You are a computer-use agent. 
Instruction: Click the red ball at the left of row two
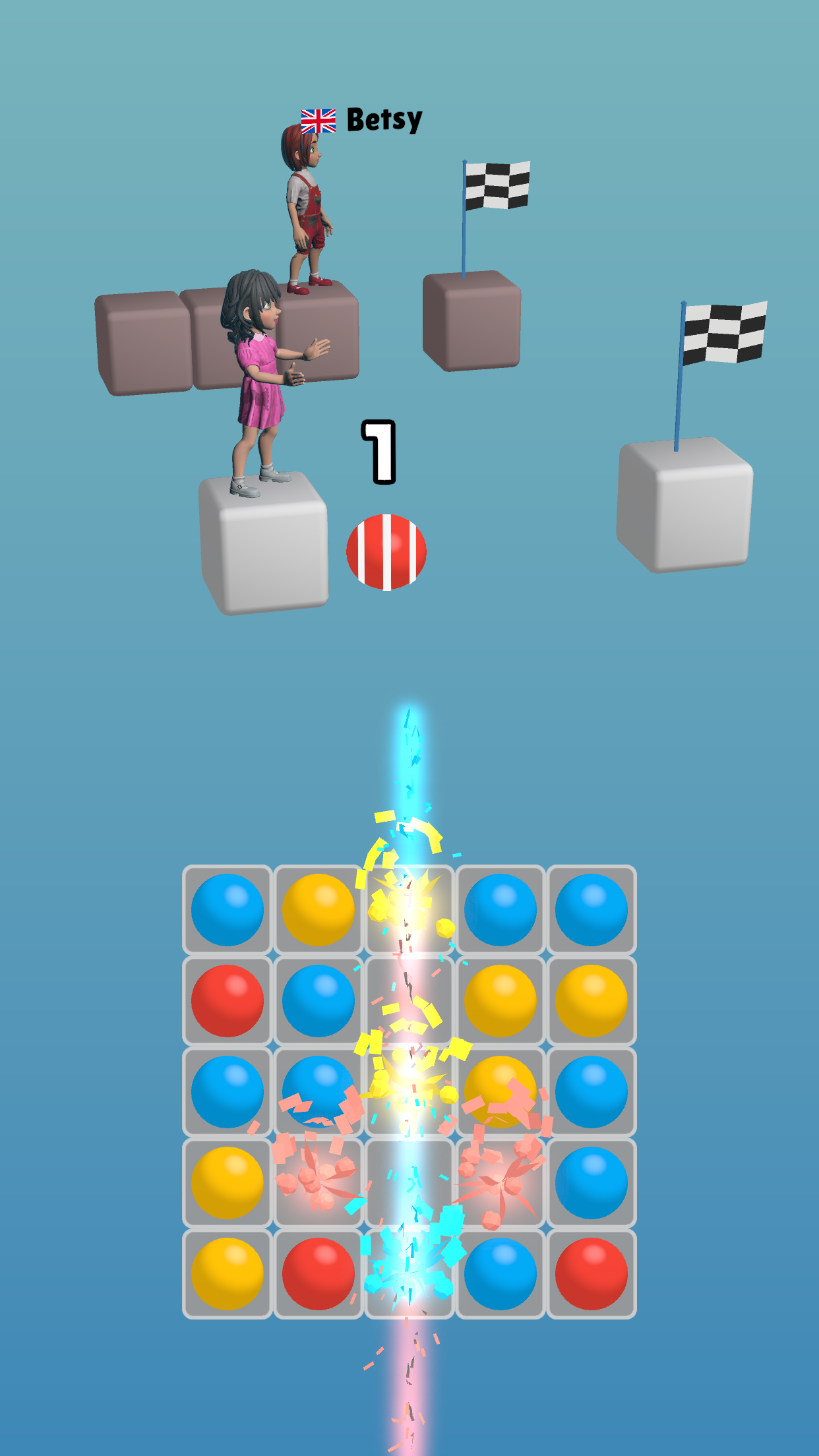(x=227, y=1001)
